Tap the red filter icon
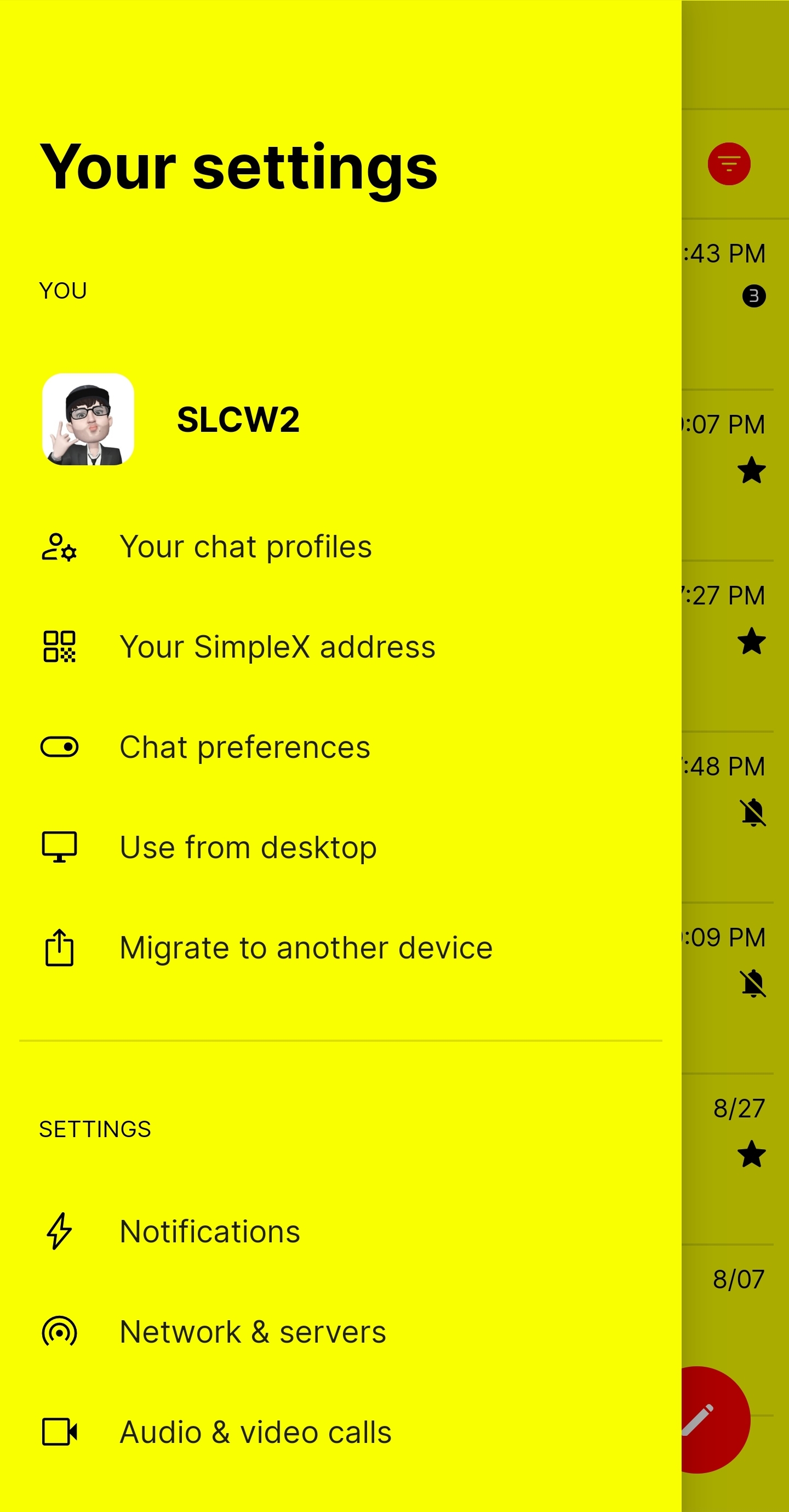Viewport: 789px width, 1512px height. pos(729,164)
